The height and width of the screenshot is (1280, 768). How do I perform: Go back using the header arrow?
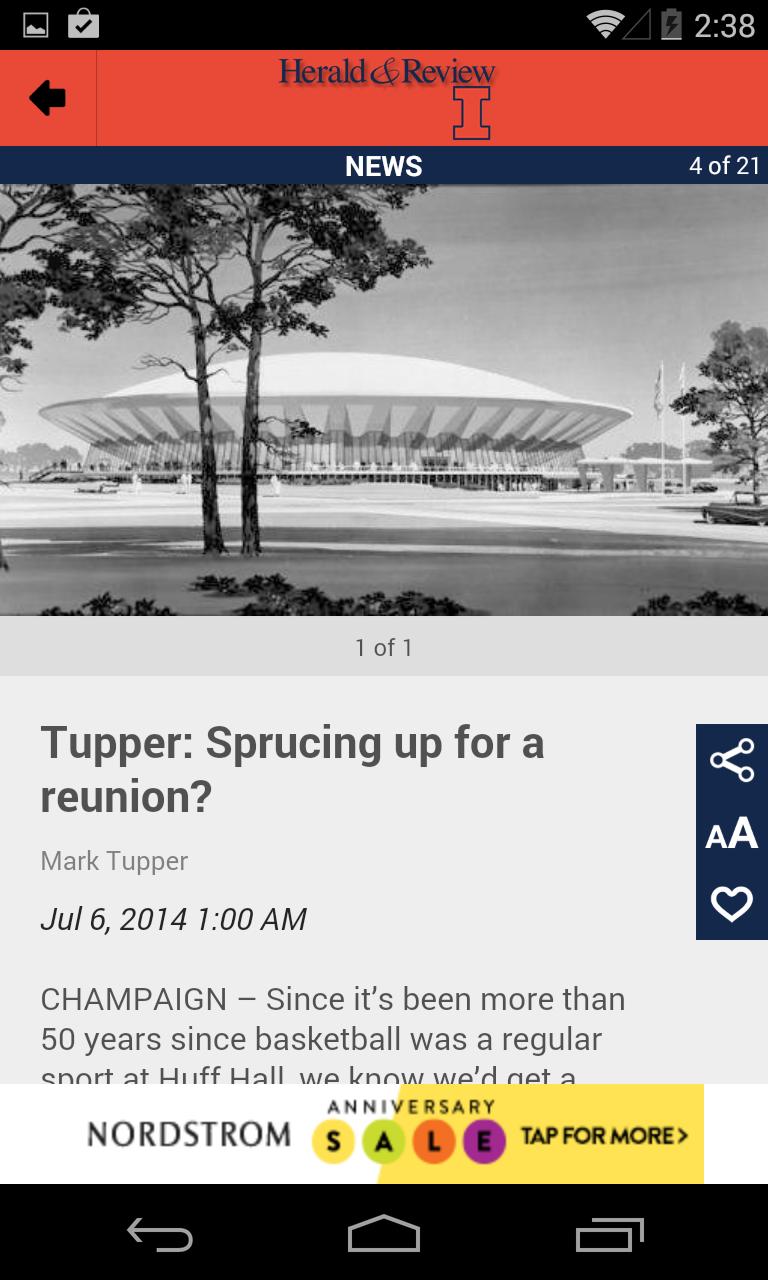[x=47, y=98]
